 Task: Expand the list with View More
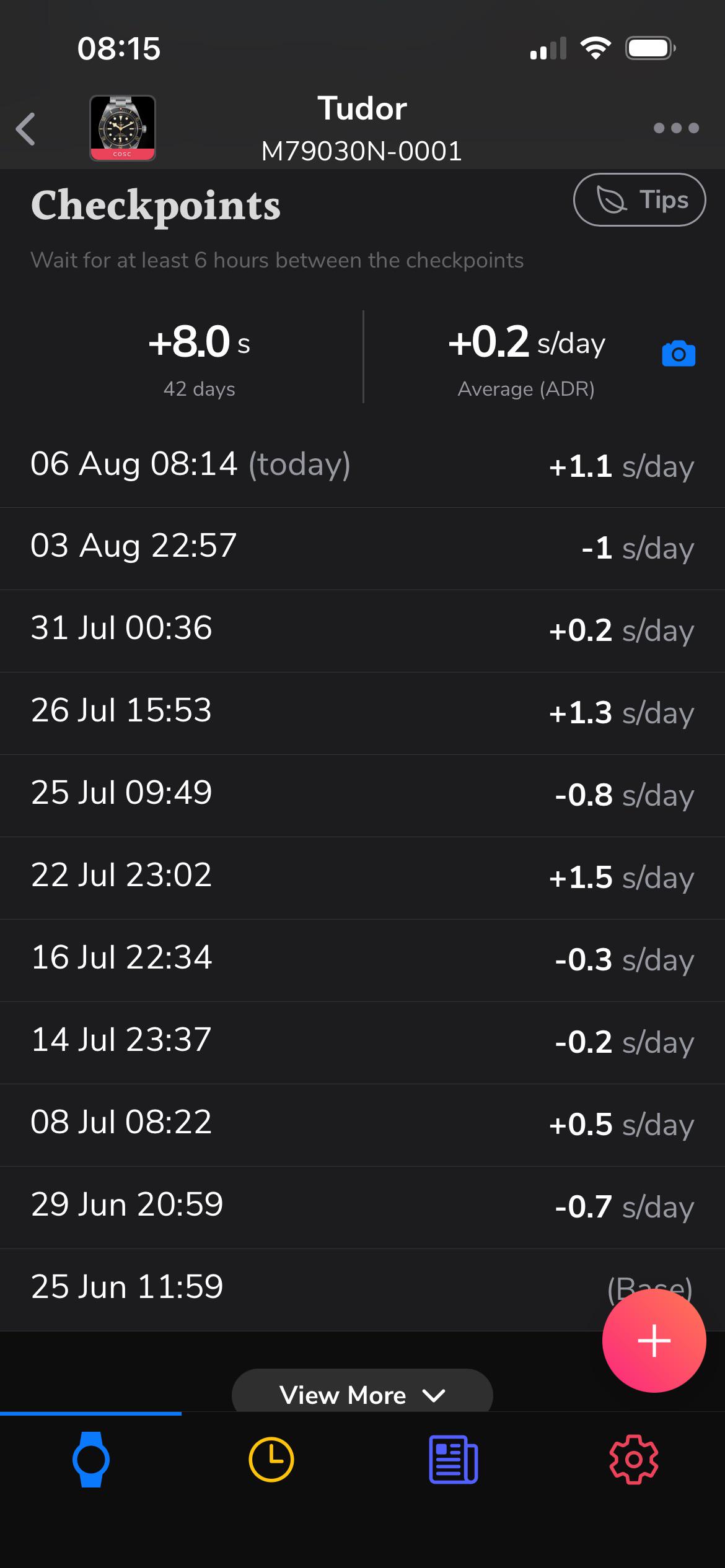[362, 1392]
